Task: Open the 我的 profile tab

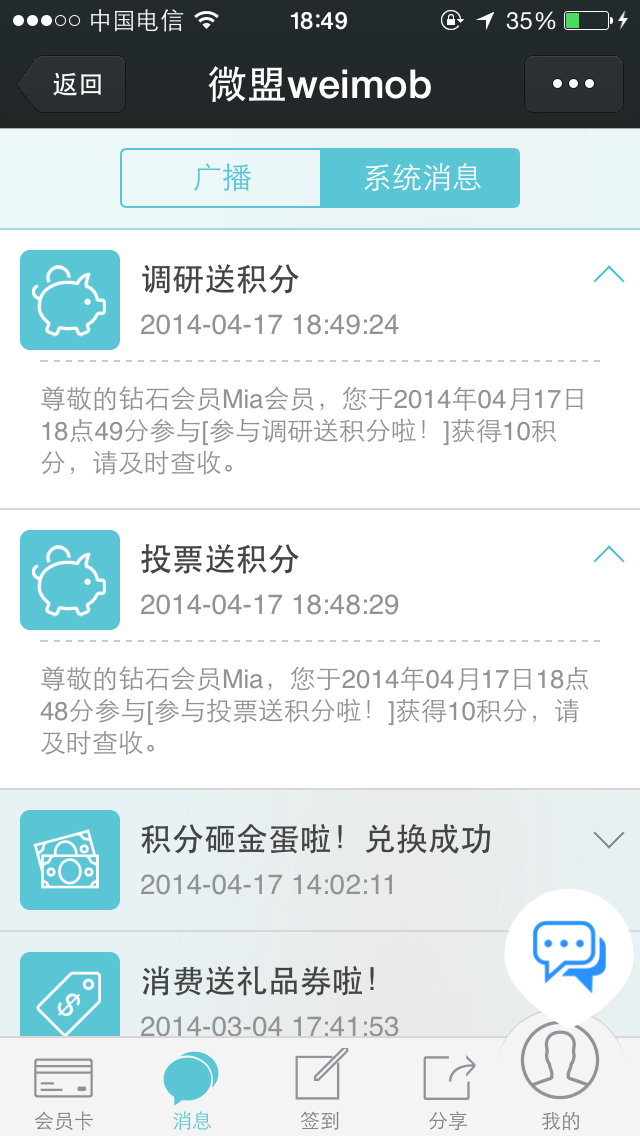Action: coord(560,1075)
